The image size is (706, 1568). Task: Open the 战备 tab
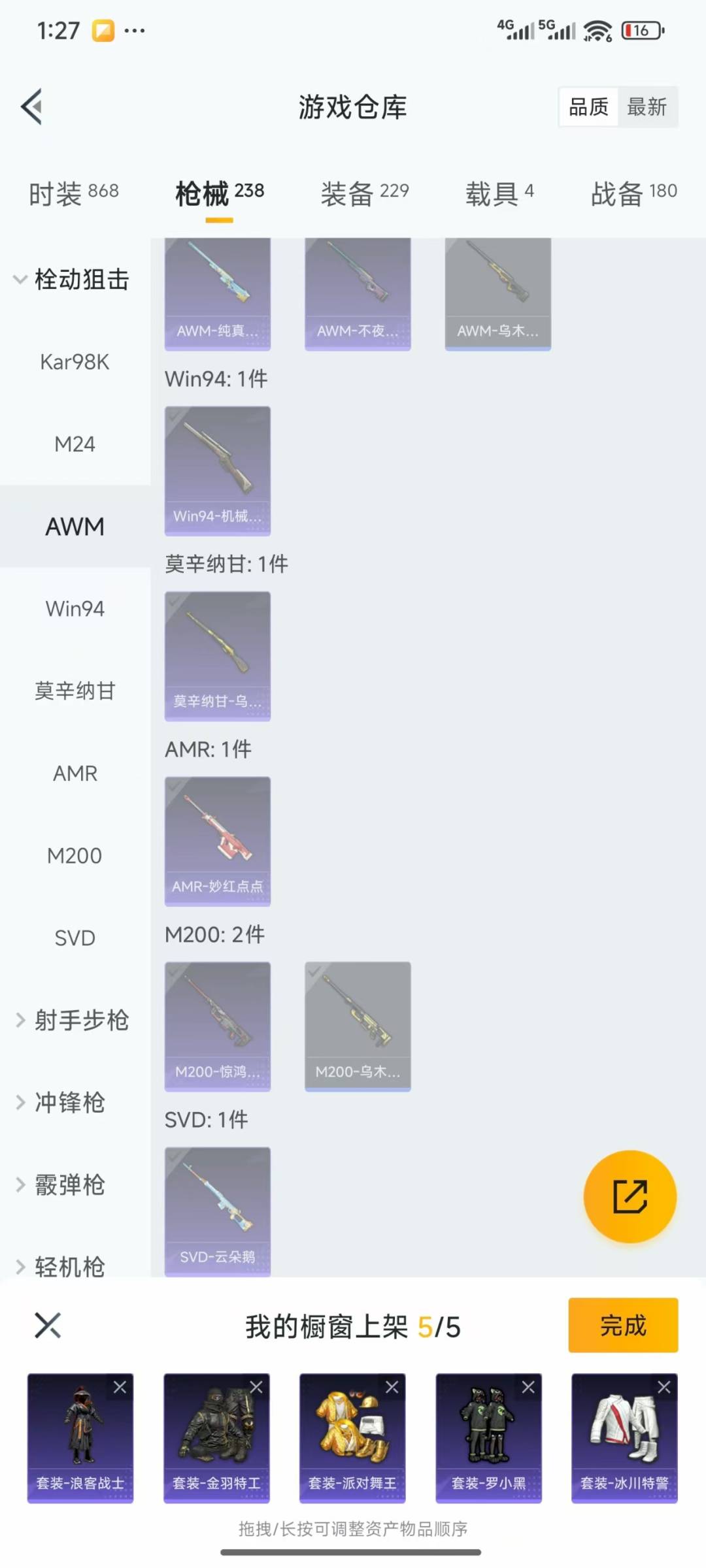point(633,193)
